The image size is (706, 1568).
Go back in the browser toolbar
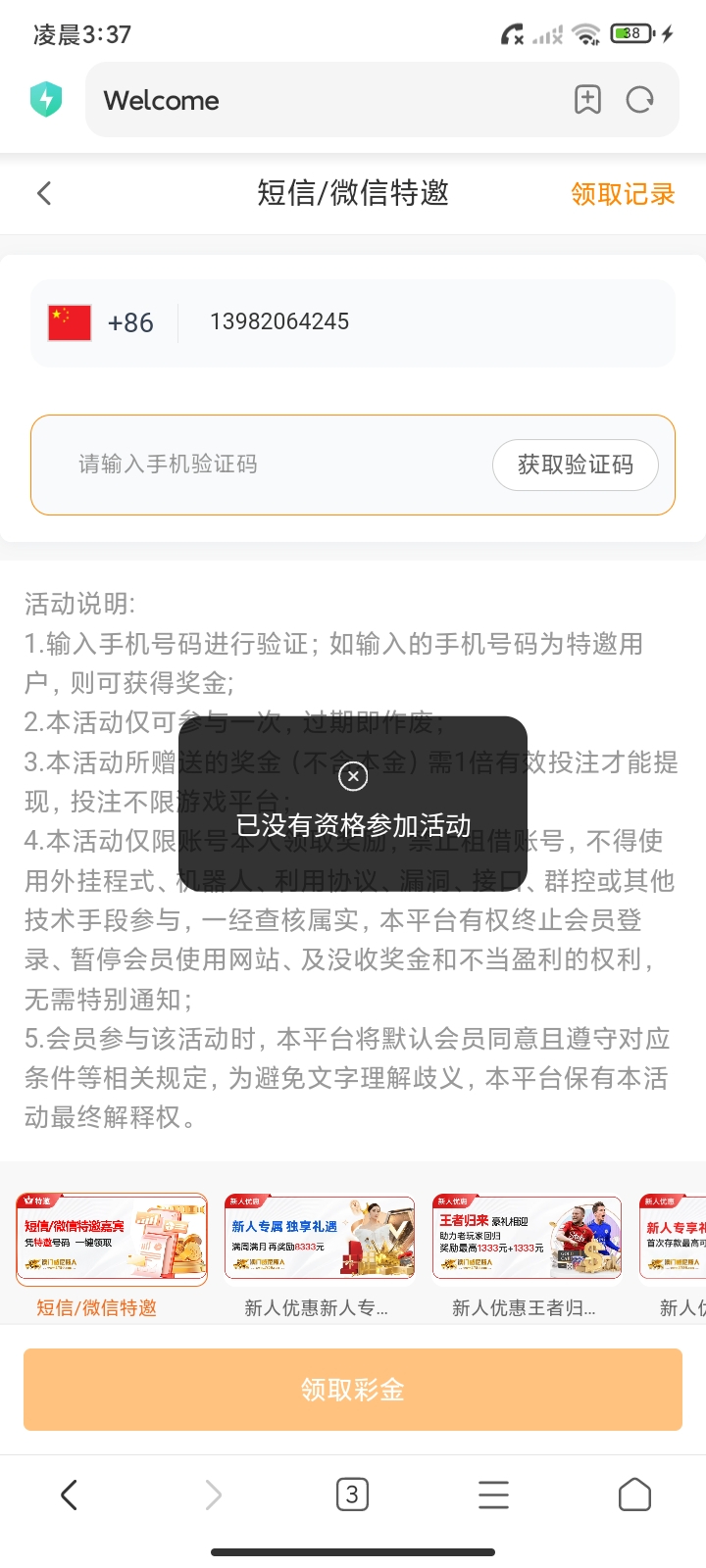point(69,1494)
